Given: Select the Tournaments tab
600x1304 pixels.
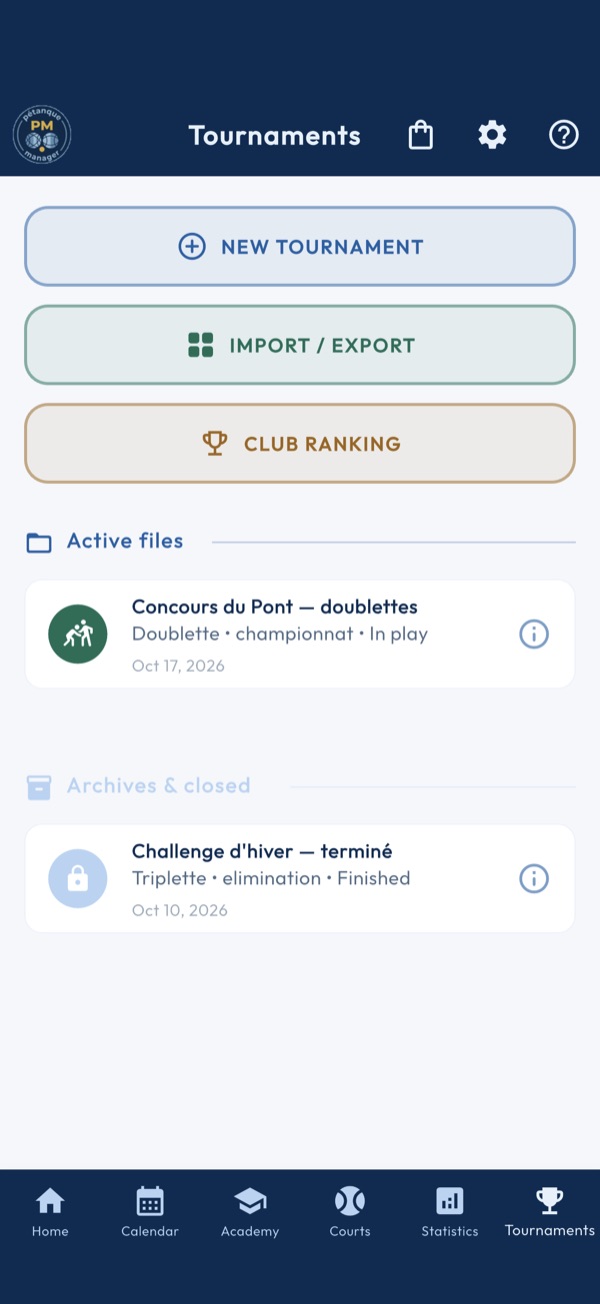Looking at the screenshot, I should click(550, 1212).
